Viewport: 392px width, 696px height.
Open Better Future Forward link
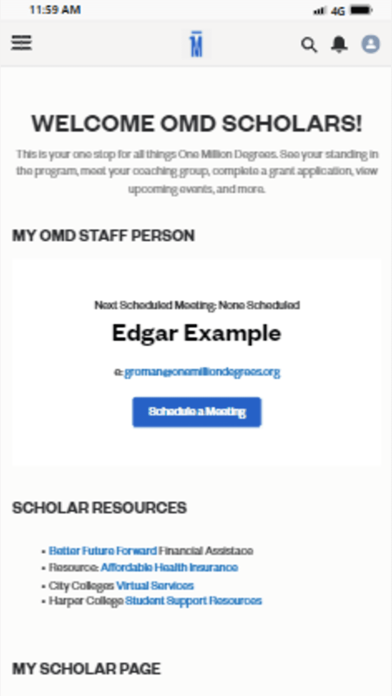[x=103, y=551]
